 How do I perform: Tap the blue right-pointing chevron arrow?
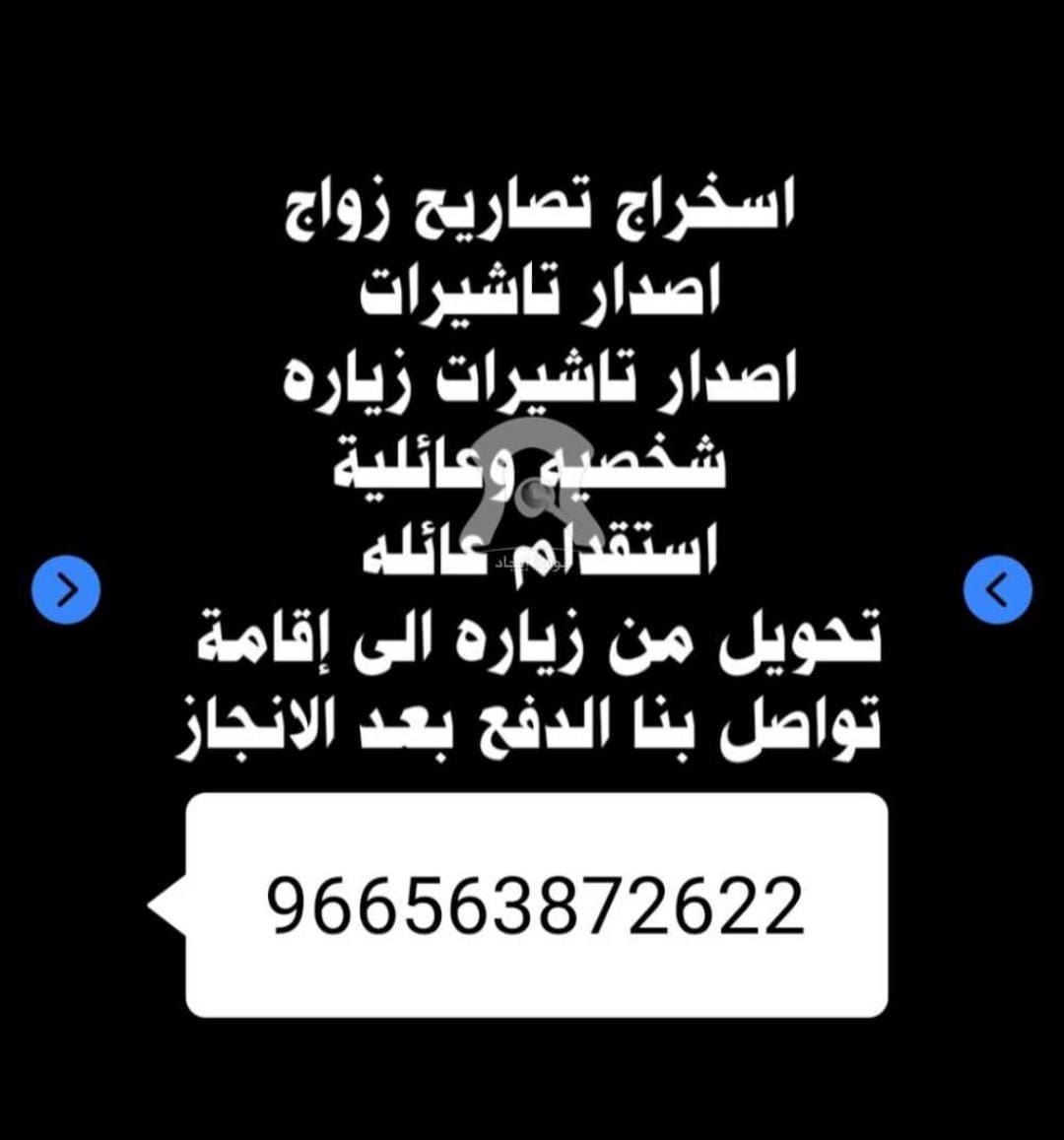point(66,590)
